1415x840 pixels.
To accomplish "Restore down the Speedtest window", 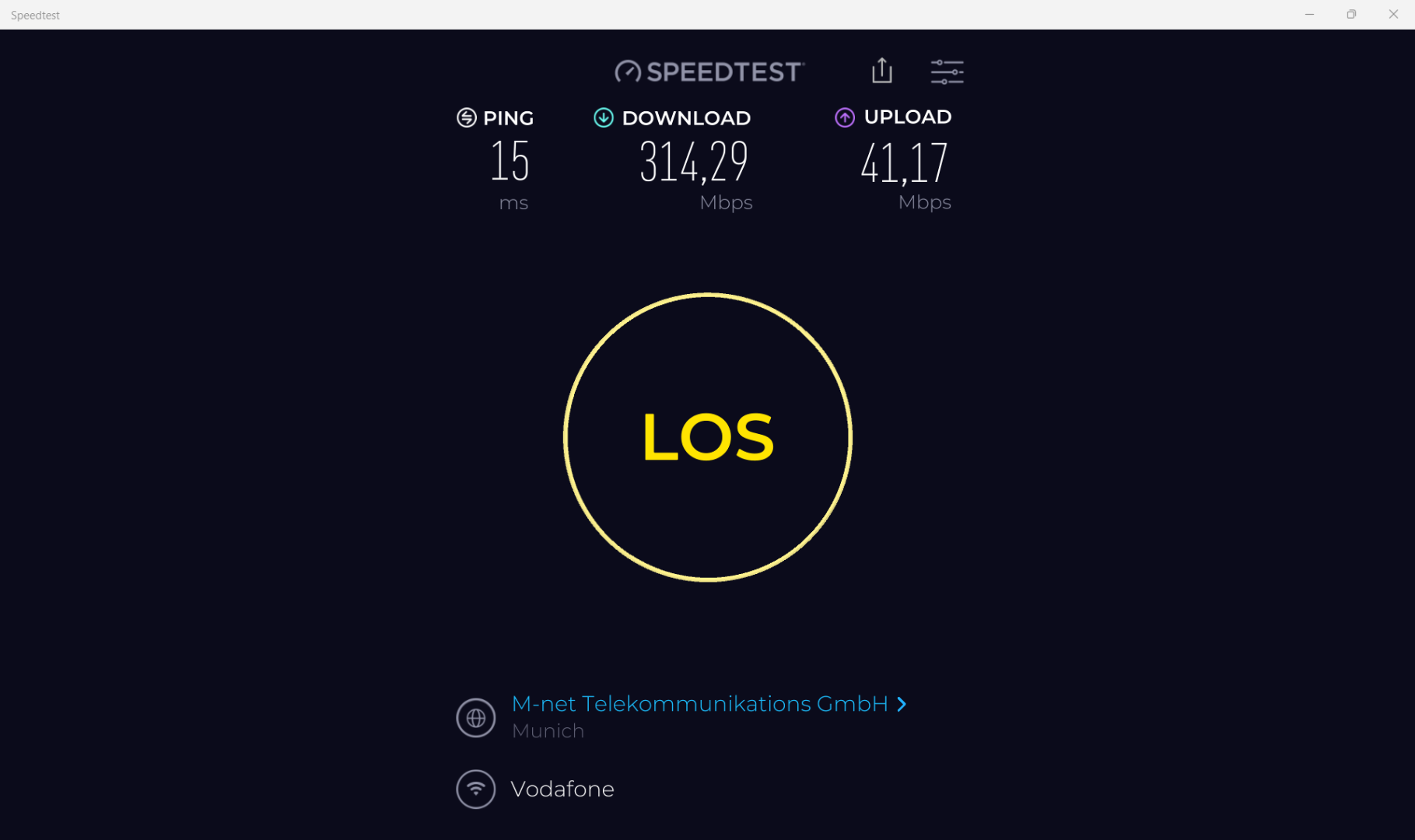I will coord(1351,14).
